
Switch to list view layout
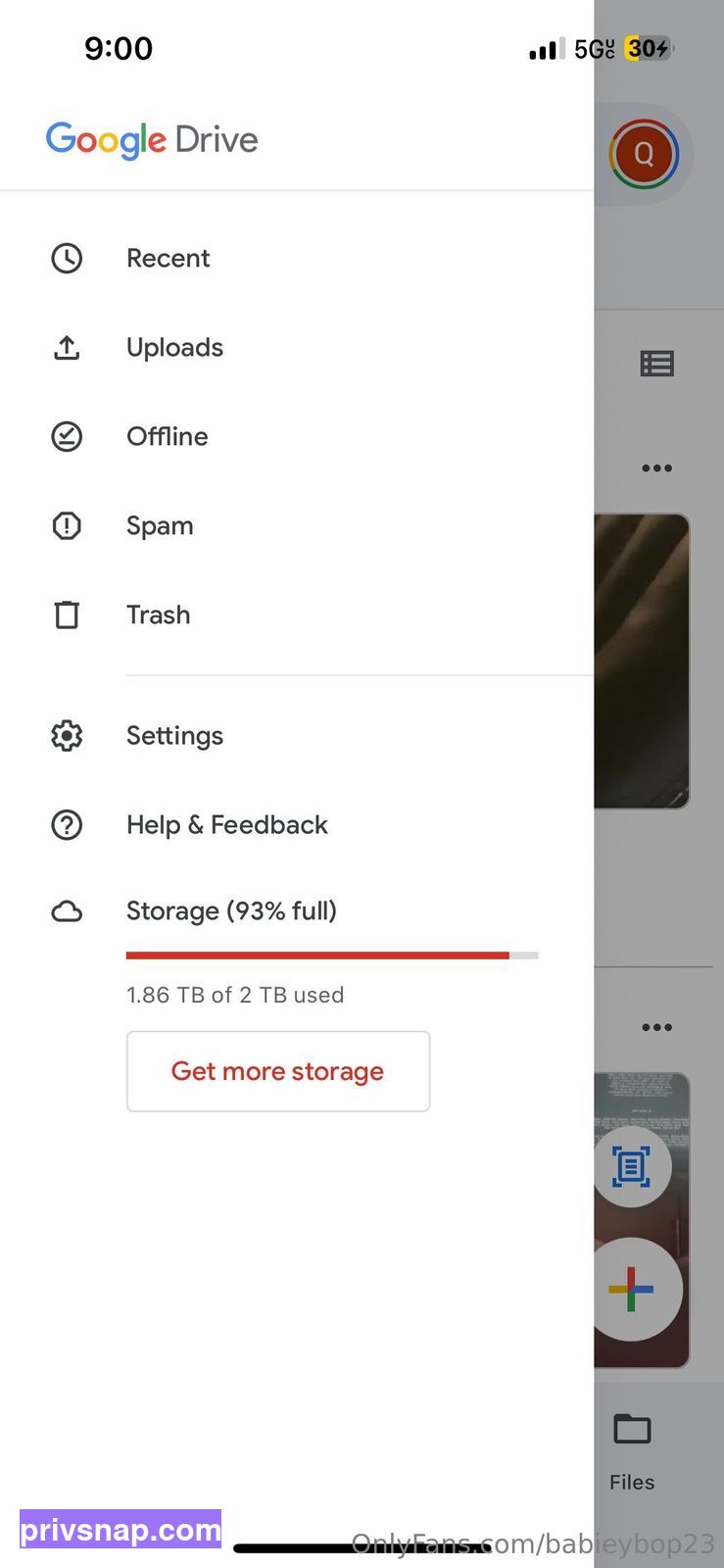click(x=656, y=365)
